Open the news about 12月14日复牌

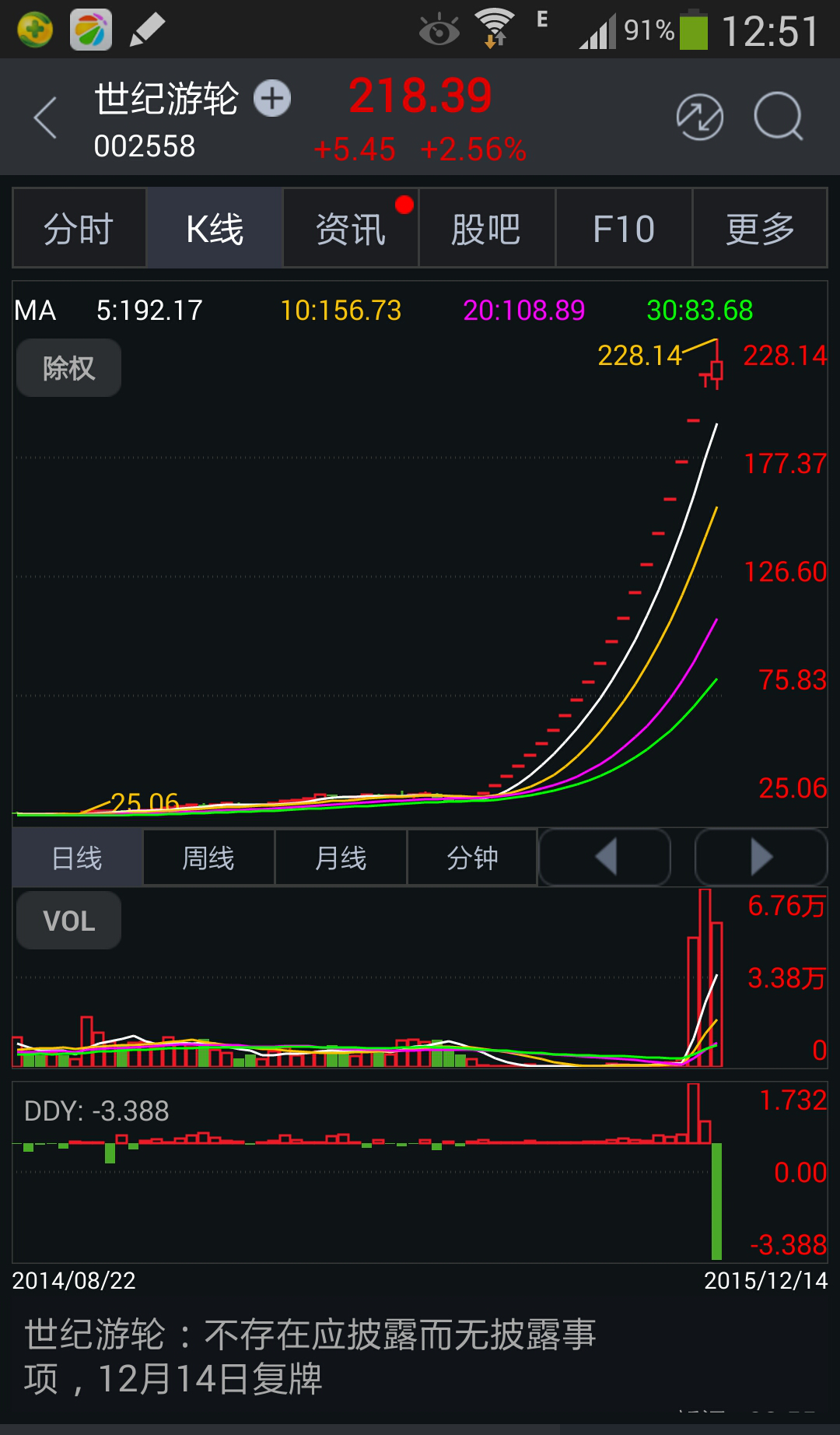[x=311, y=1356]
